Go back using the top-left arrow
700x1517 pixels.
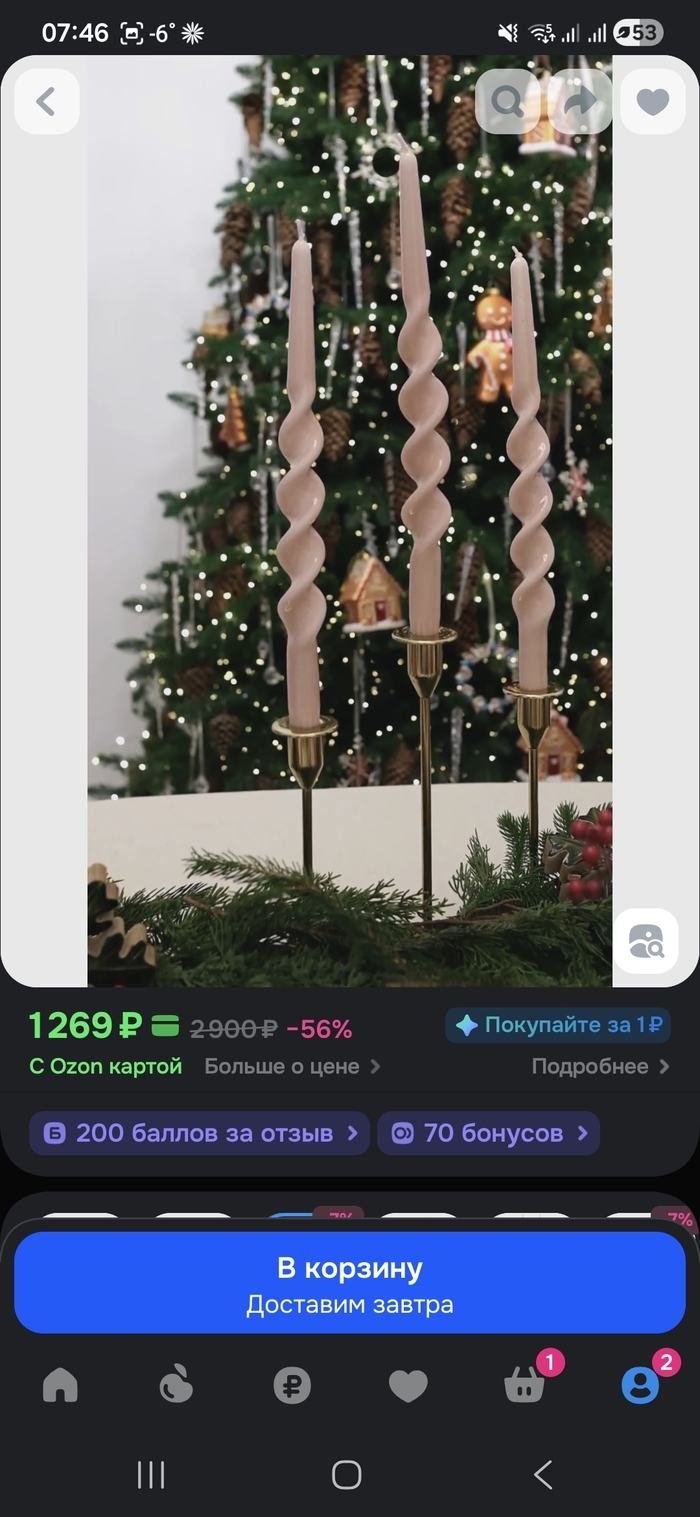(46, 102)
